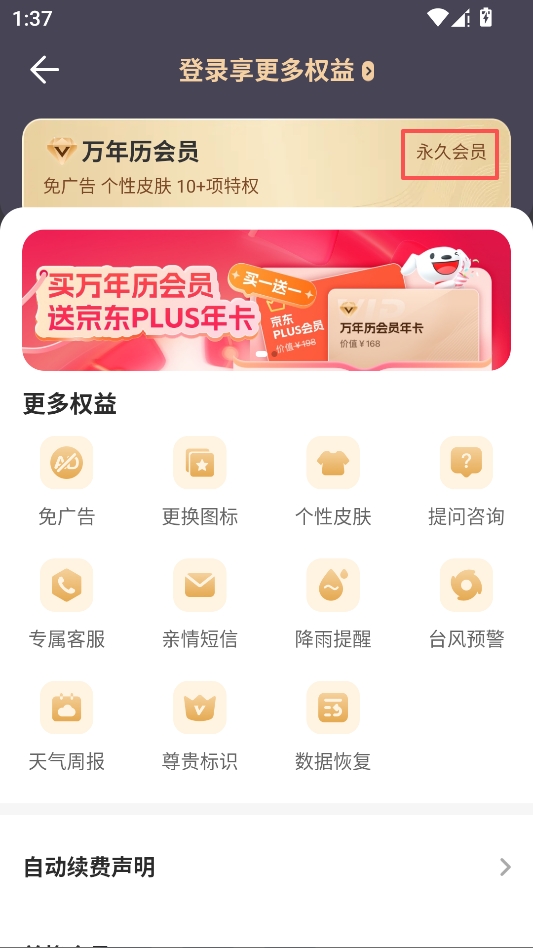The width and height of the screenshot is (533, 948).
Task: Open 台风预警 alerts
Action: (467, 604)
